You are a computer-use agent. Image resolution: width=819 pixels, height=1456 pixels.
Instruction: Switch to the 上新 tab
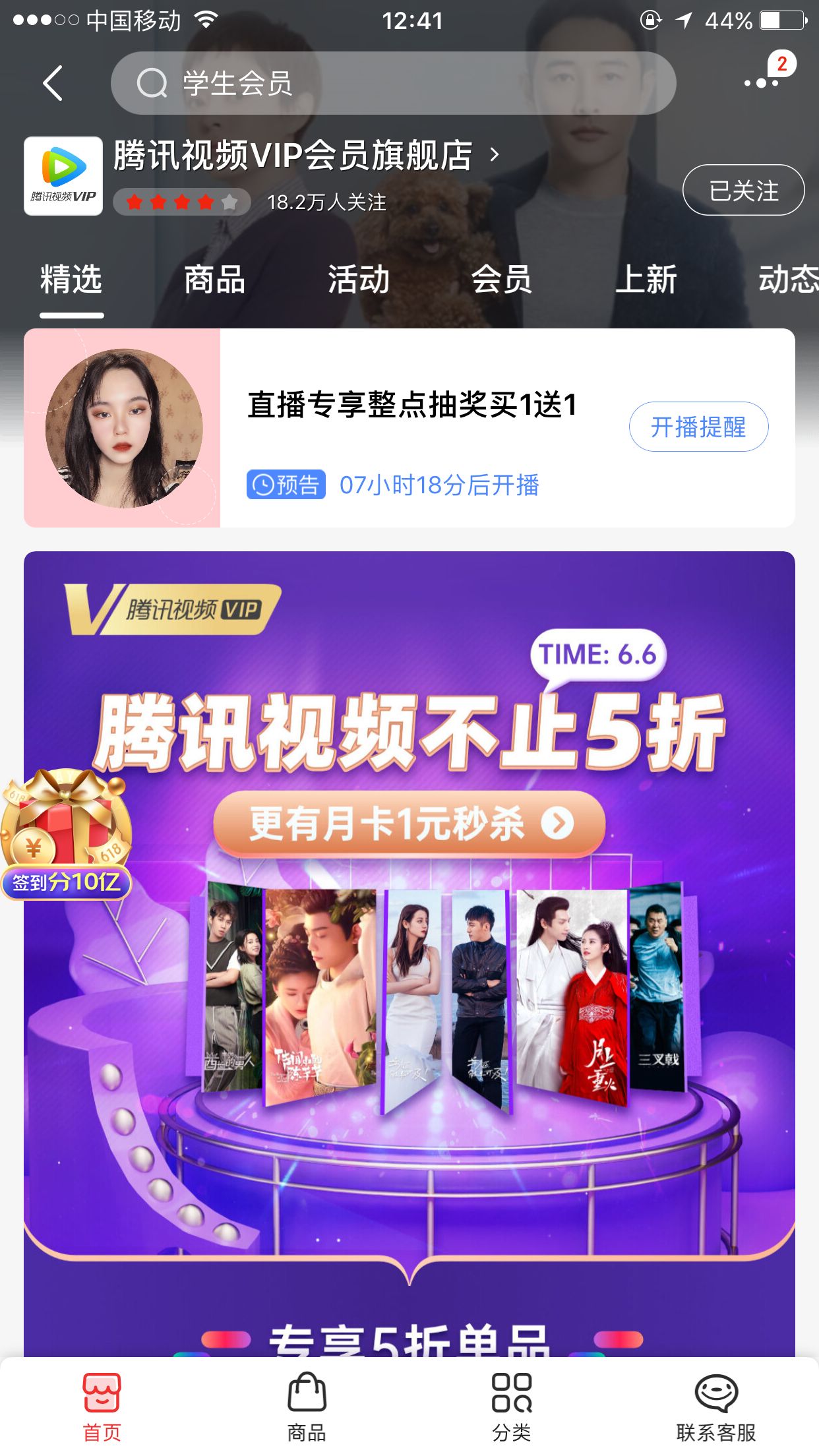(646, 280)
